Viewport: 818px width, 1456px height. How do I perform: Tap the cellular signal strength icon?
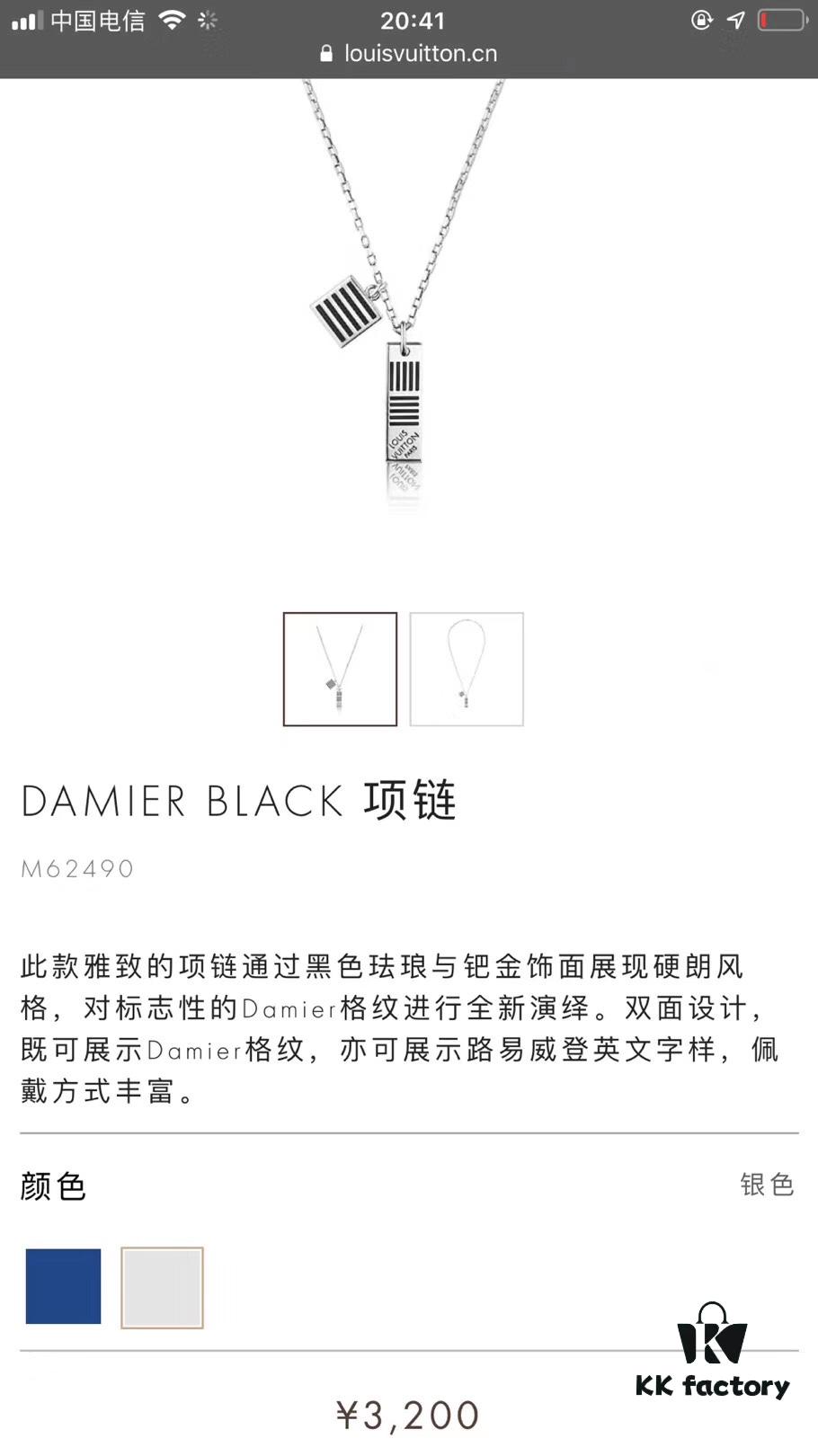(24, 20)
